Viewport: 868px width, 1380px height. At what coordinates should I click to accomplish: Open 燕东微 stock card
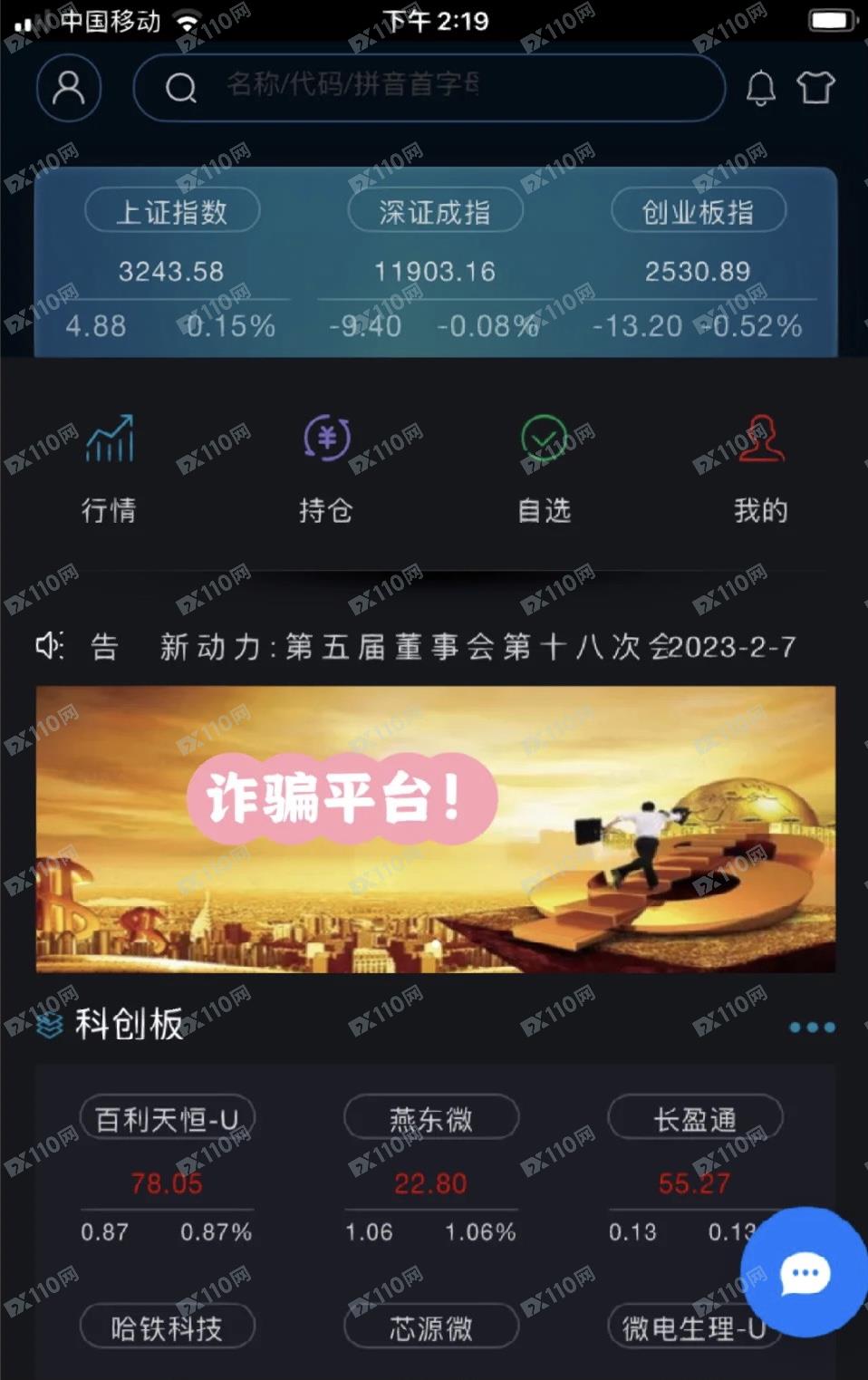[x=431, y=1119]
